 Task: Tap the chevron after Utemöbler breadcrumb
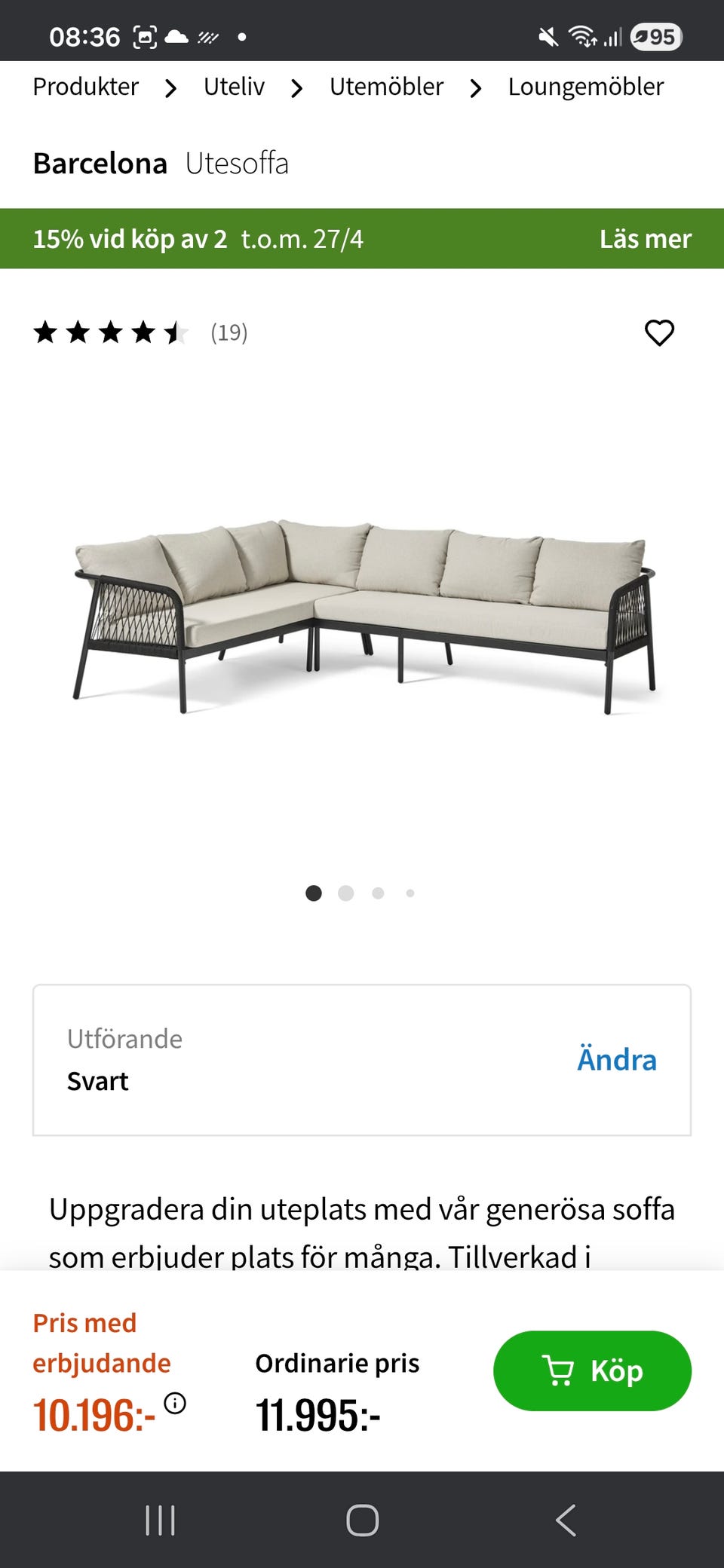click(x=476, y=87)
